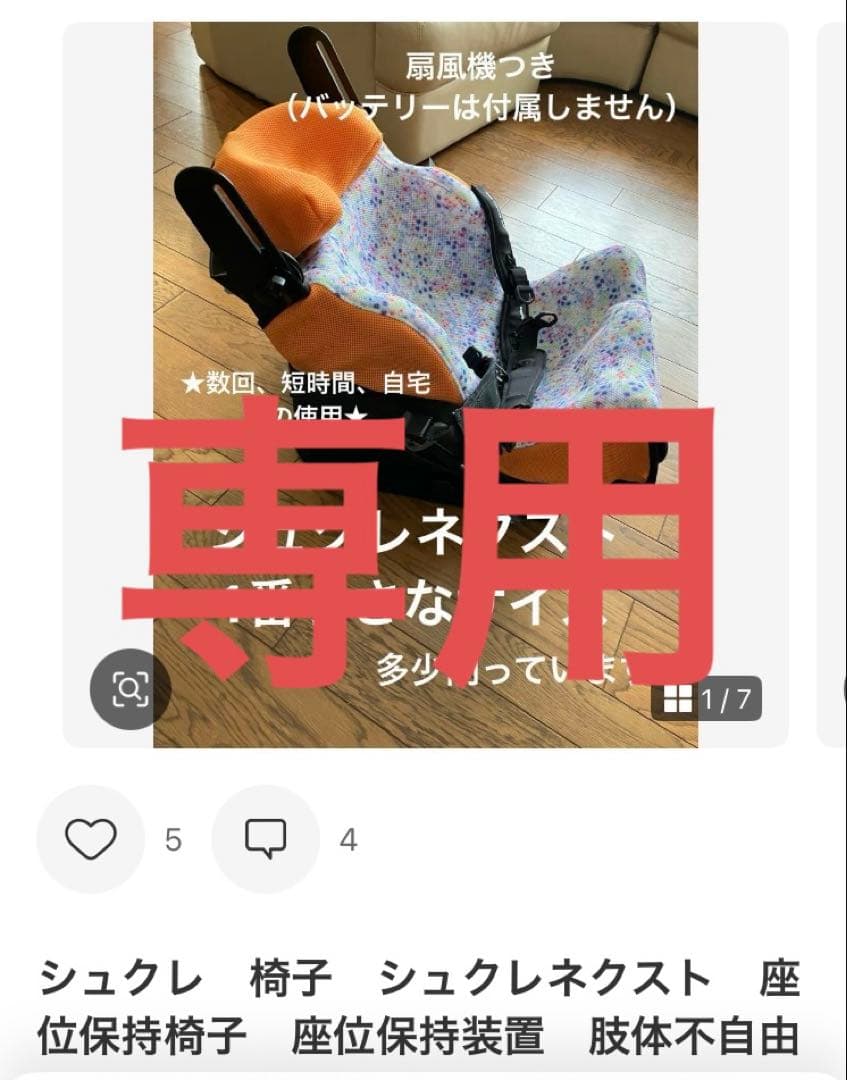Open the 1/7 photo grid indicator
847x1080 pixels.
[x=706, y=700]
